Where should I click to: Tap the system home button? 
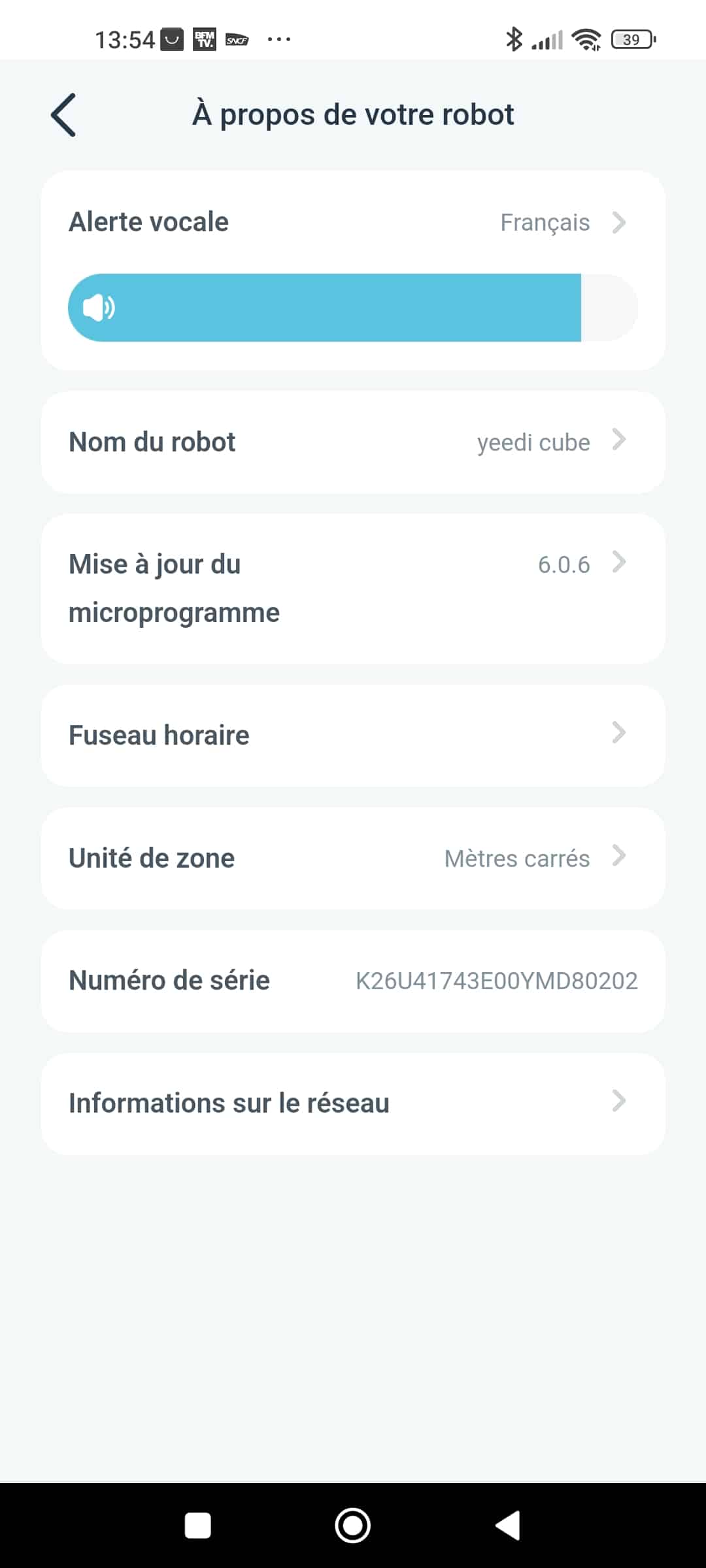pyautogui.click(x=353, y=1526)
